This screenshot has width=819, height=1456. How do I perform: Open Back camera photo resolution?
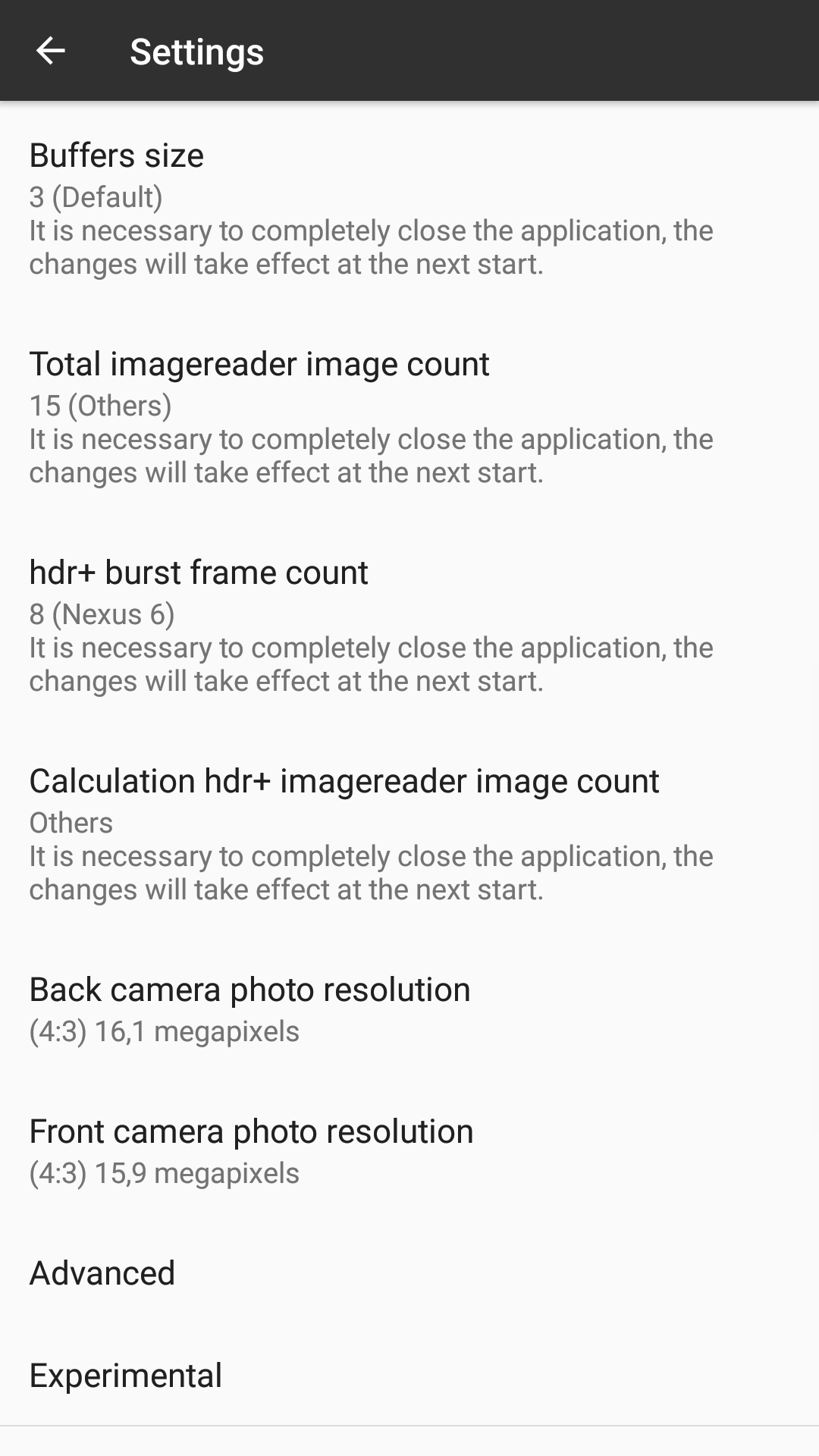click(409, 1009)
